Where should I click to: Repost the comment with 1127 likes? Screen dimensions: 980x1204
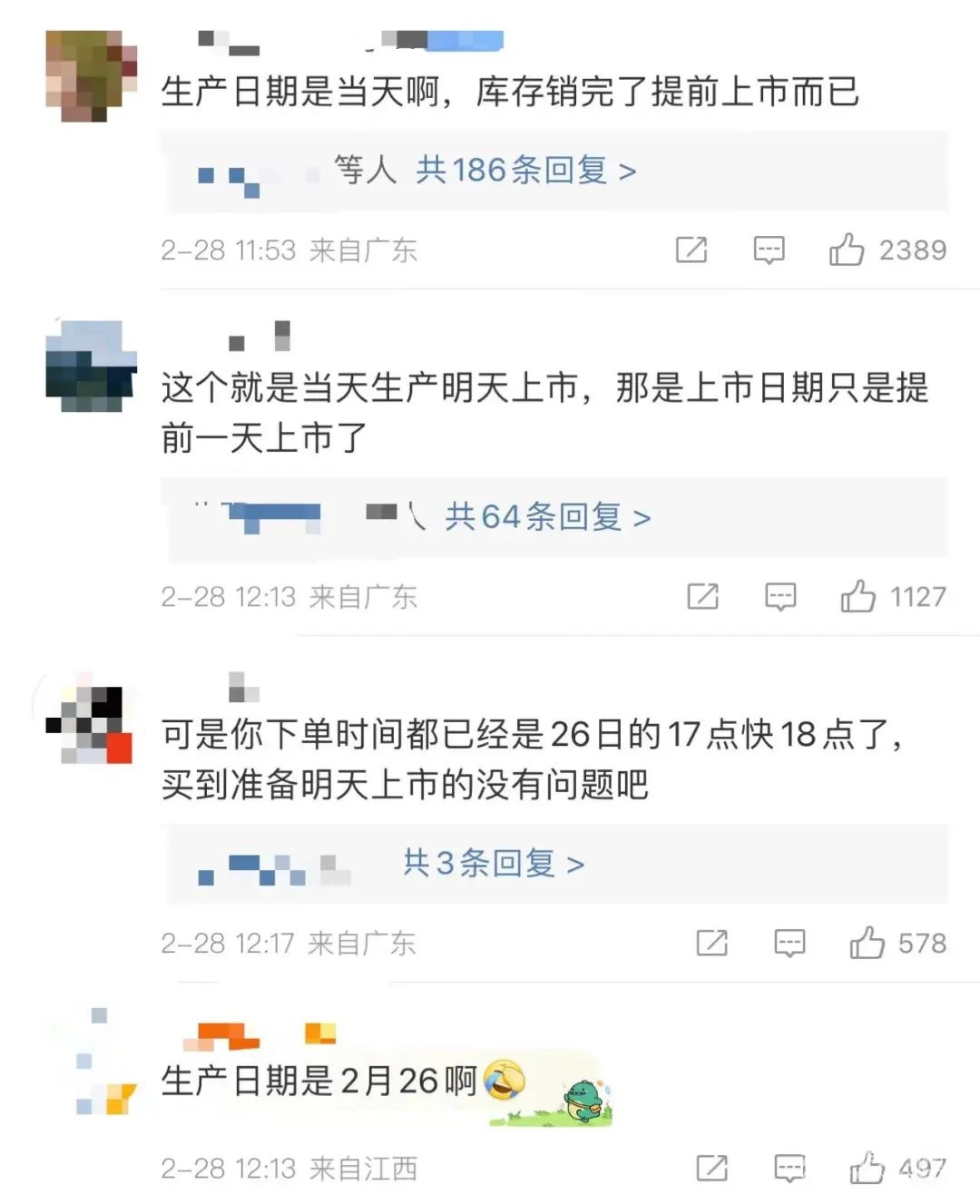coord(703,596)
